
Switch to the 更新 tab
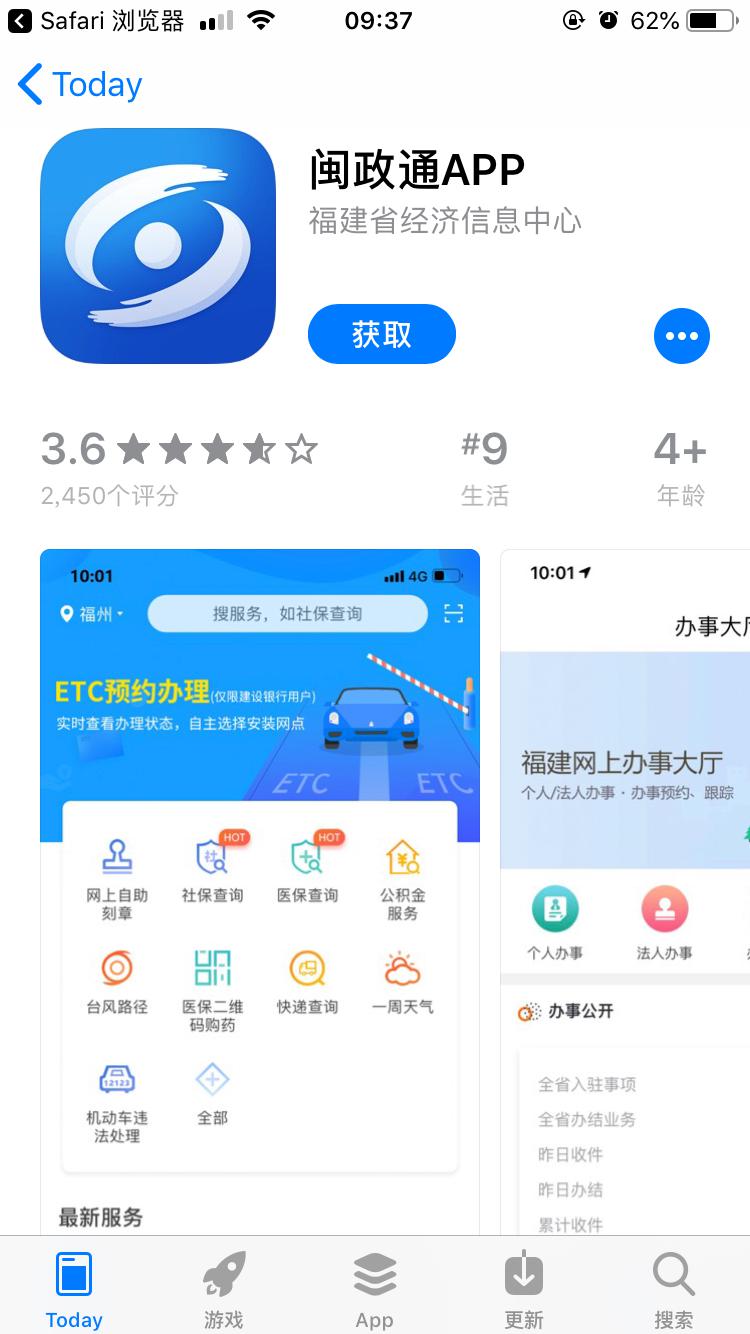524,1290
